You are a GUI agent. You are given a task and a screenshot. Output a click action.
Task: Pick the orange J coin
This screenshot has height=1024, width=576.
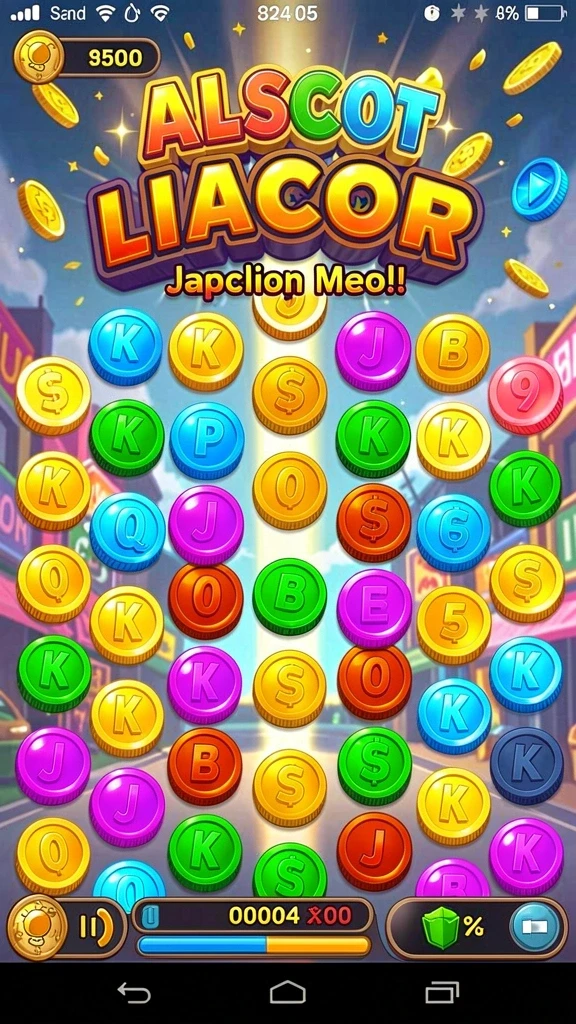coord(374,851)
